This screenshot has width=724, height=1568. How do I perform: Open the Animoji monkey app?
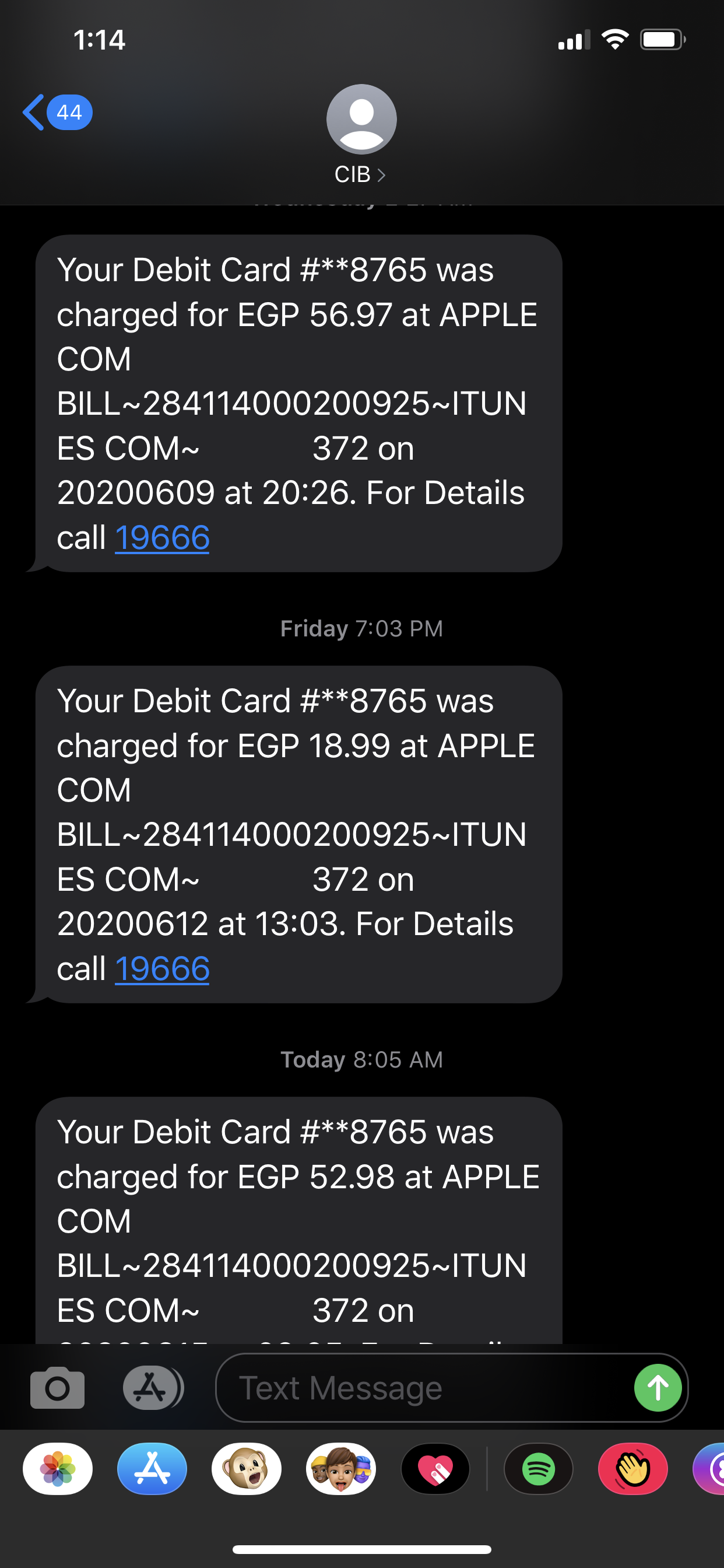247,1469
